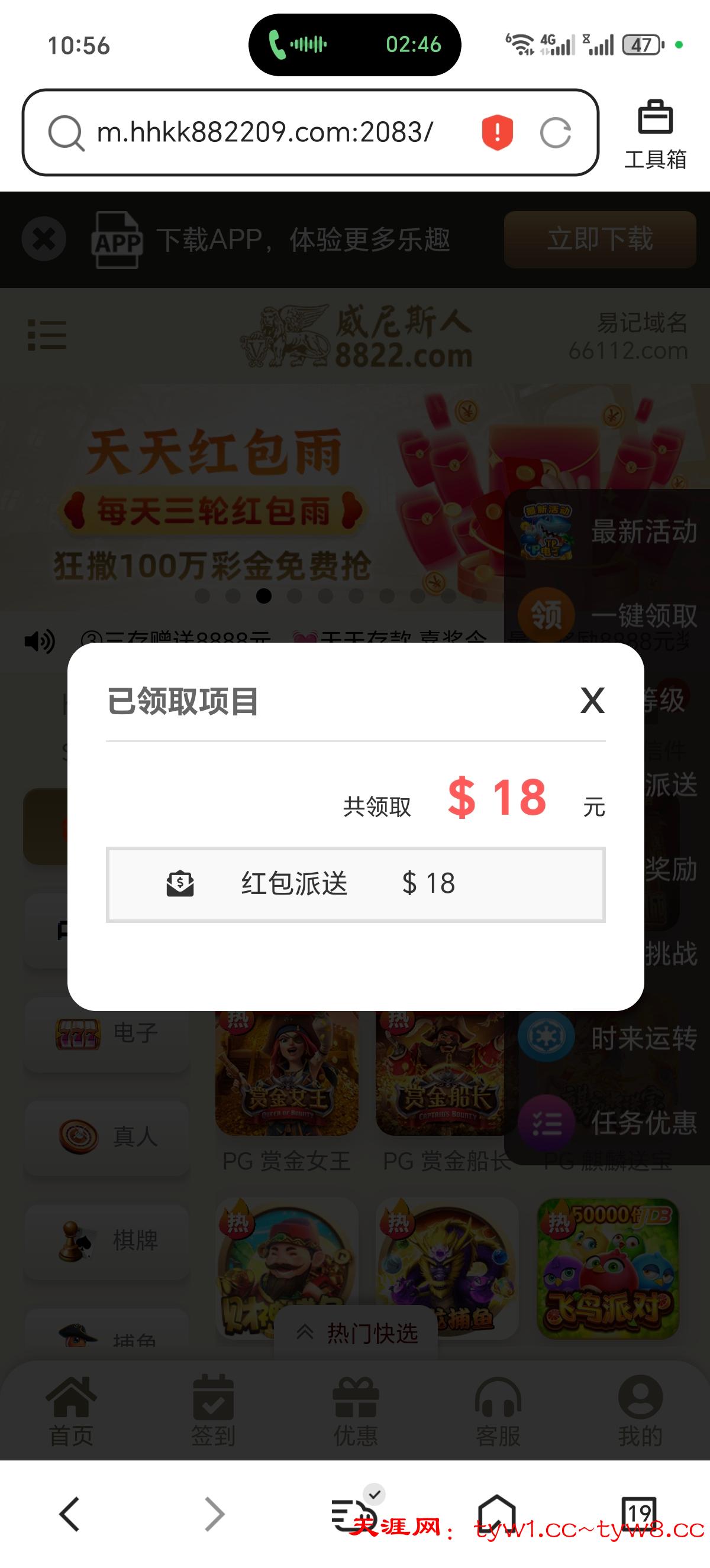Go to the browser home page
The width and height of the screenshot is (710, 1568).
pyautogui.click(x=497, y=1512)
